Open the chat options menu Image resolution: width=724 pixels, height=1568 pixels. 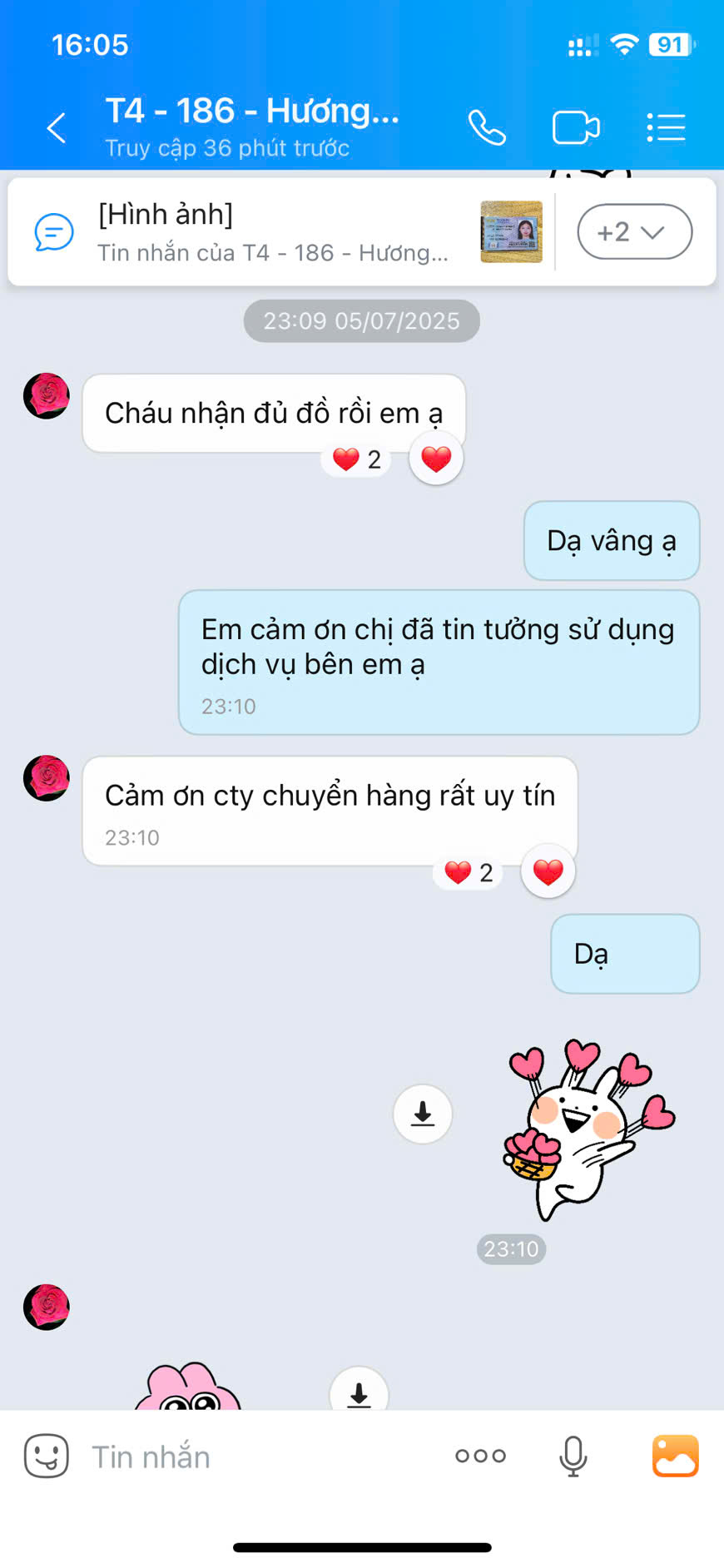[x=666, y=128]
